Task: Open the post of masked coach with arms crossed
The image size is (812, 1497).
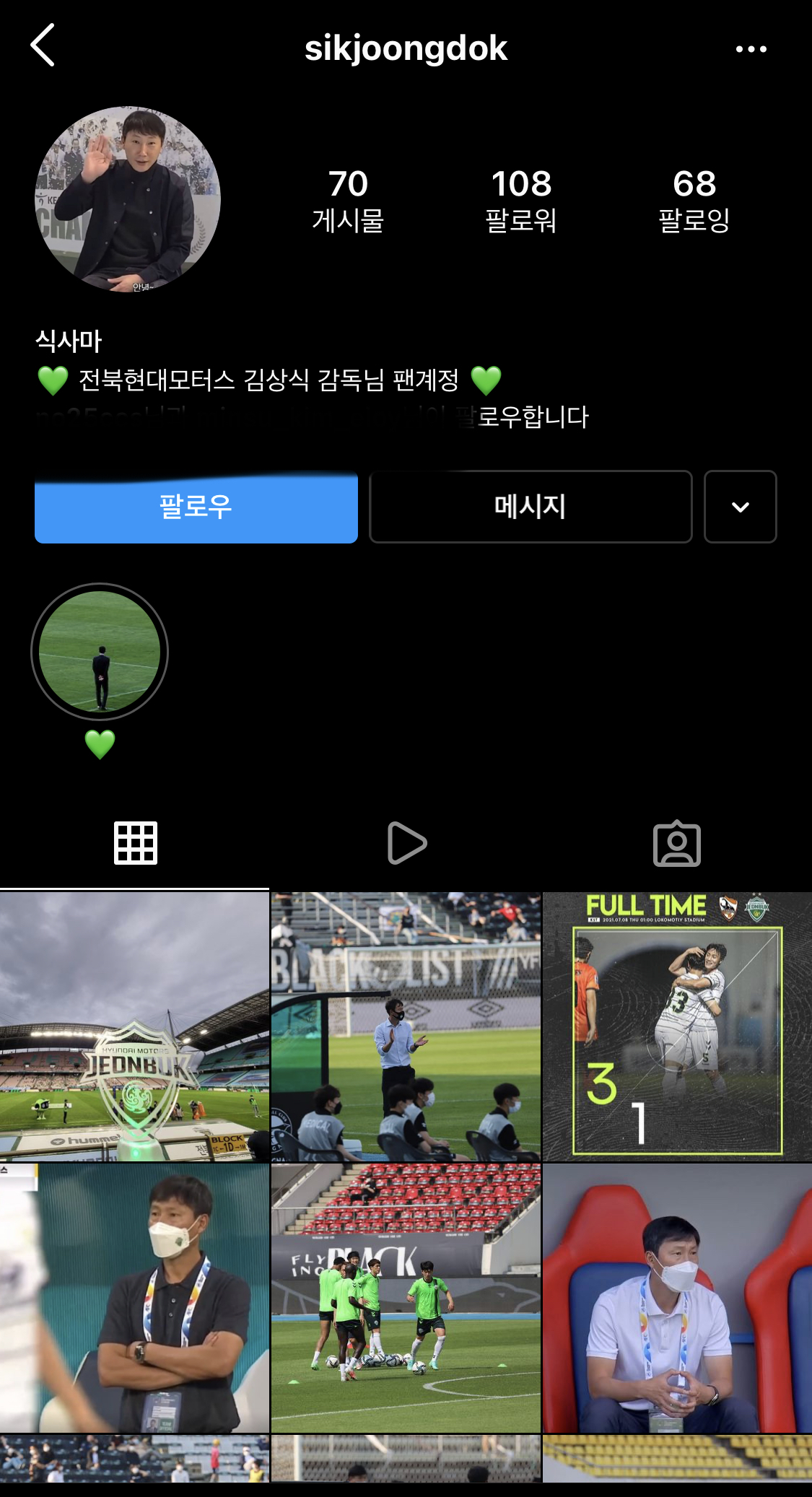Action: pyautogui.click(x=134, y=1297)
